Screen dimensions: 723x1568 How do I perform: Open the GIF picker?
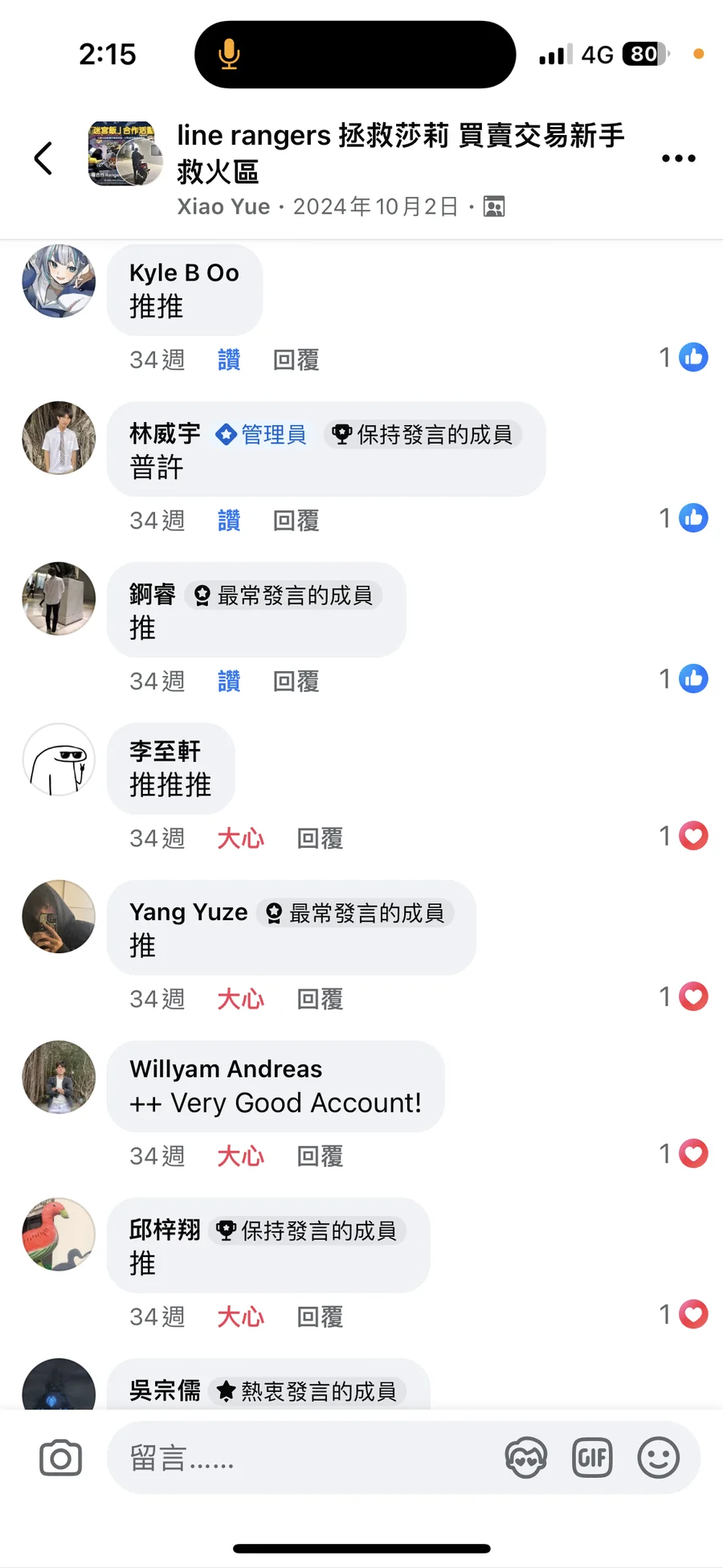point(592,1458)
